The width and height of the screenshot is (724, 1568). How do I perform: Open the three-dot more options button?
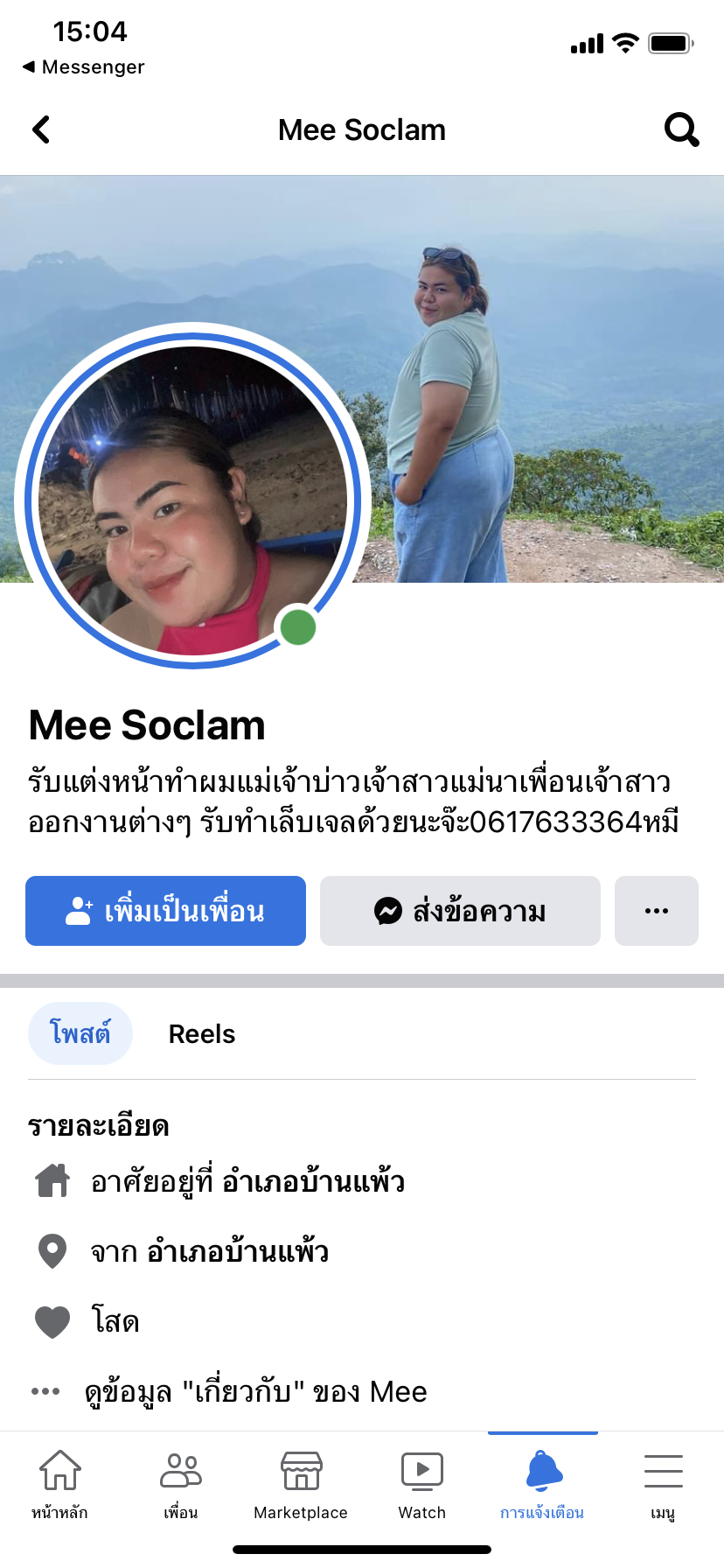coord(656,911)
